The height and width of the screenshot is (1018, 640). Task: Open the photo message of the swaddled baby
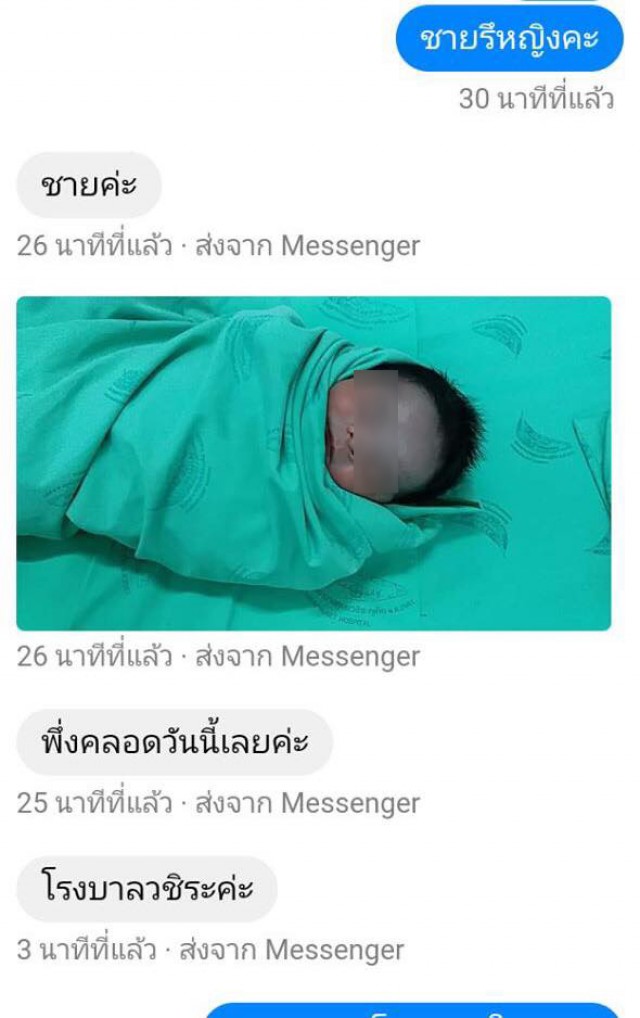313,463
